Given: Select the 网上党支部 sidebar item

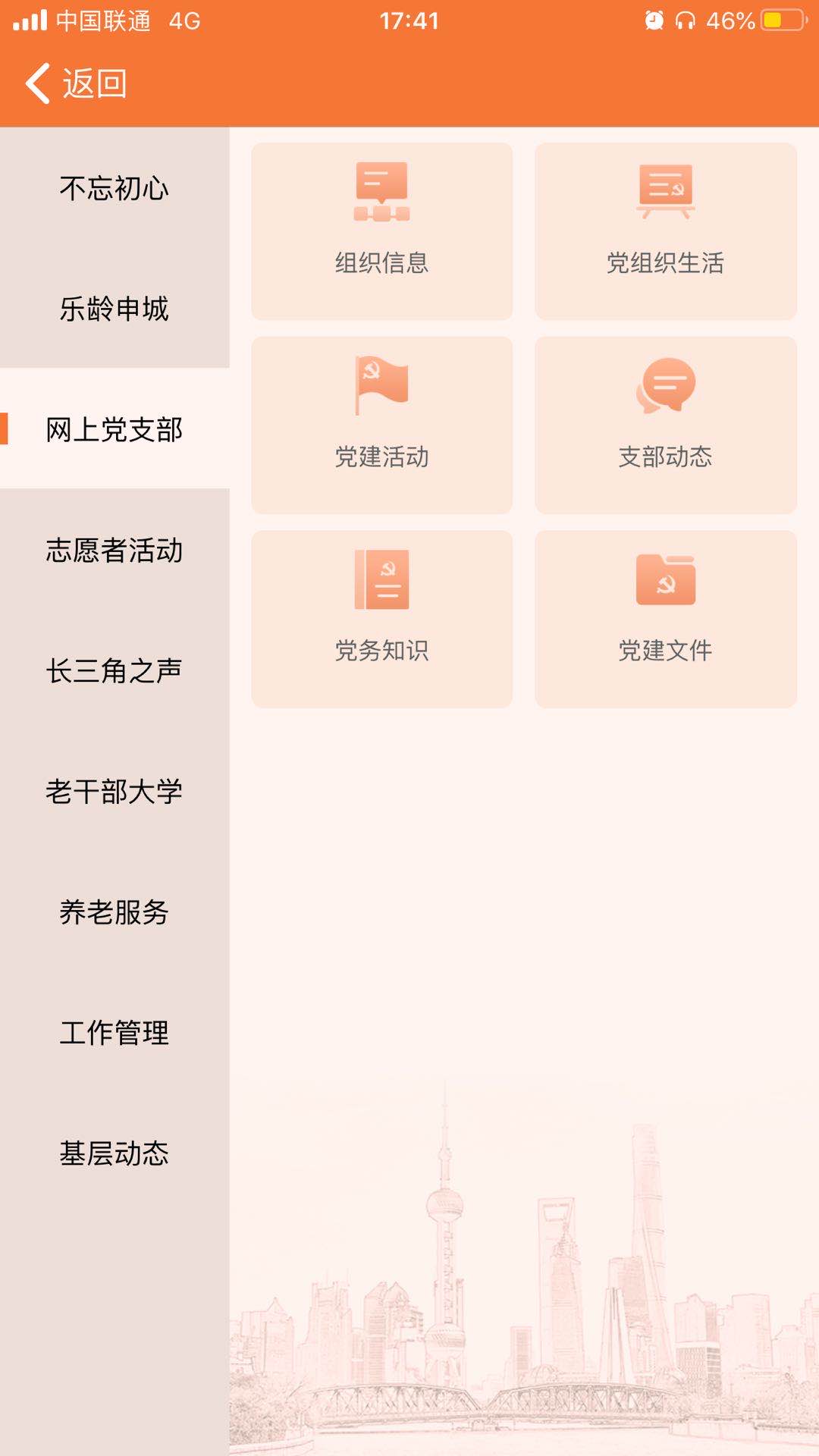Looking at the screenshot, I should [x=114, y=428].
